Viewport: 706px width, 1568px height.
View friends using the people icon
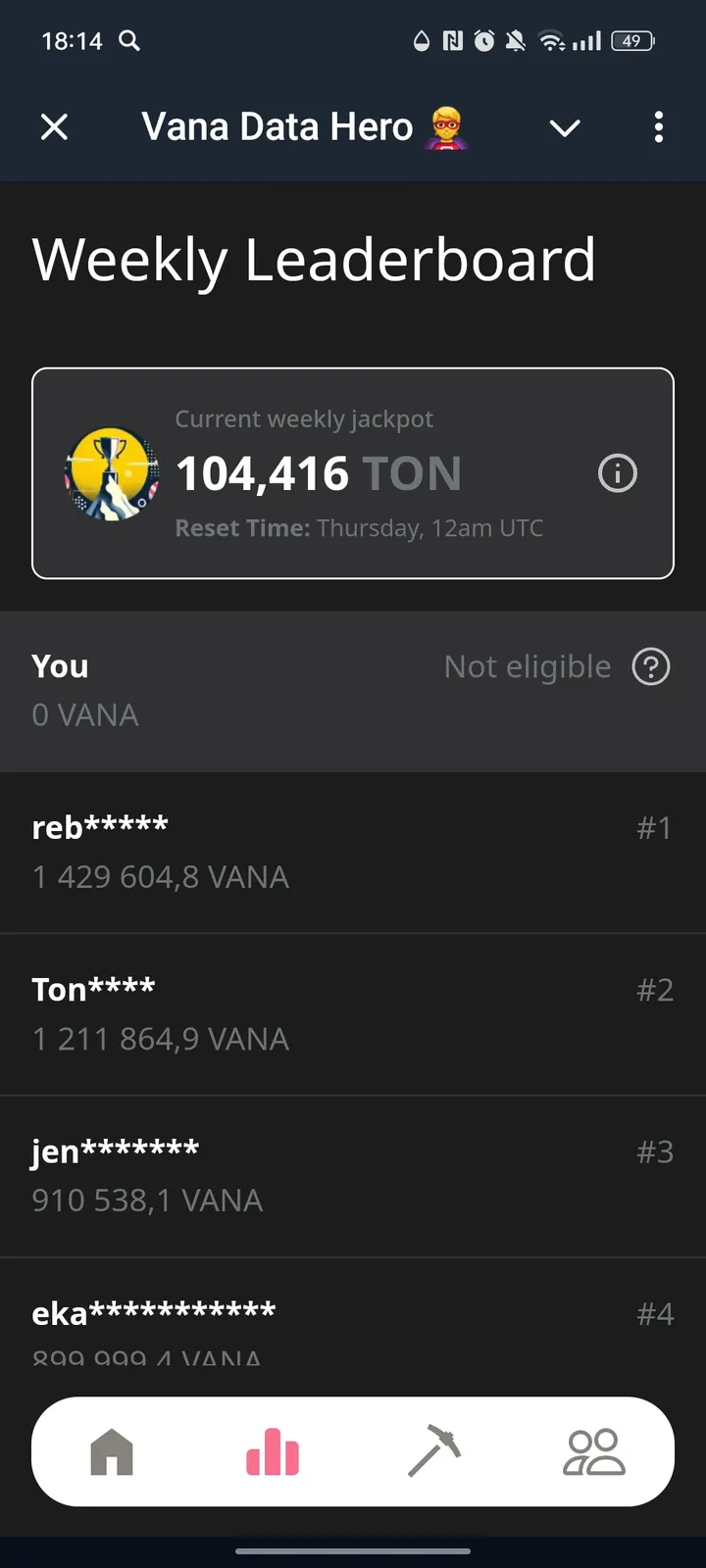pos(593,1452)
